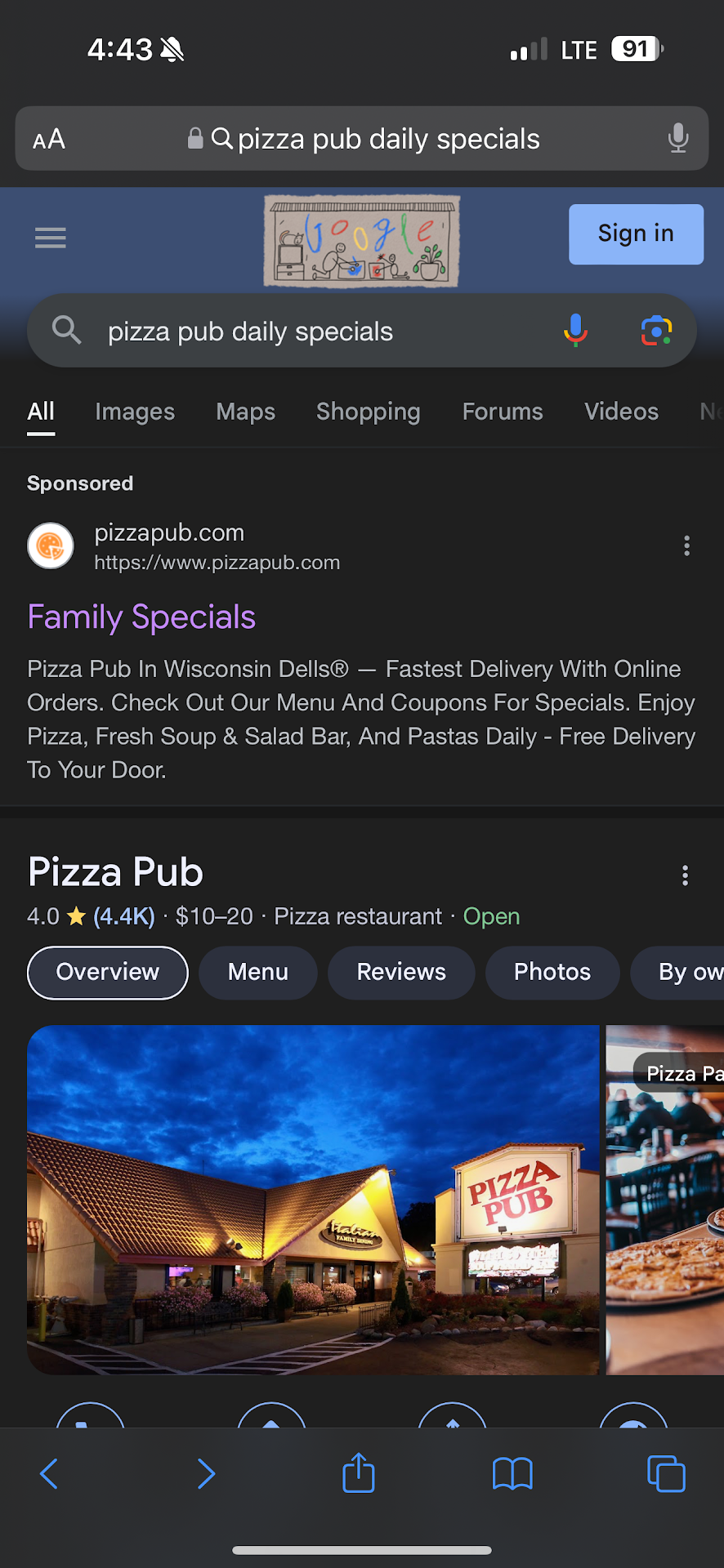This screenshot has width=724, height=1568.
Task: Switch to the Forums tab
Action: coord(503,412)
